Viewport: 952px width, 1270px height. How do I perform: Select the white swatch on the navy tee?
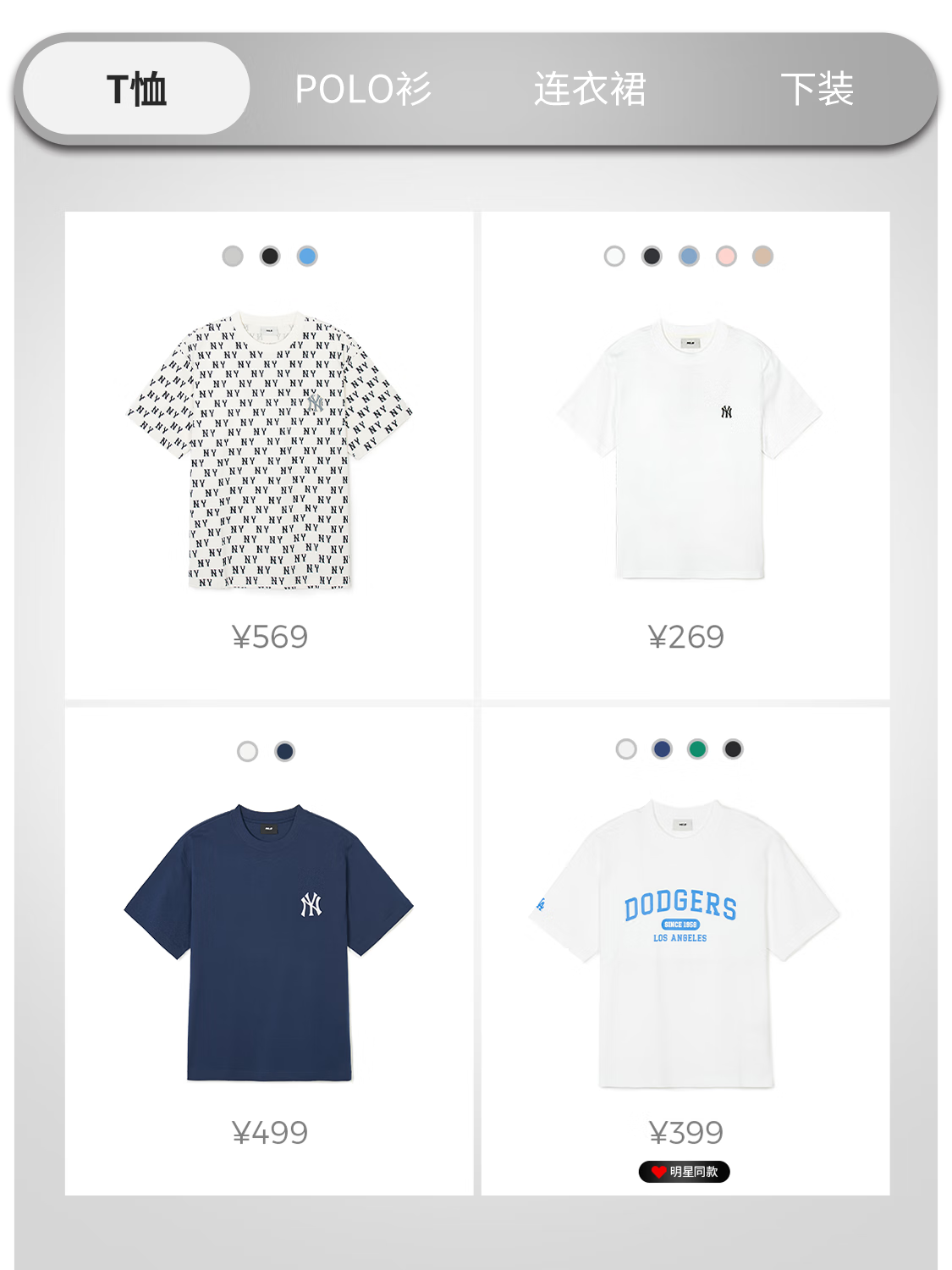(x=247, y=749)
